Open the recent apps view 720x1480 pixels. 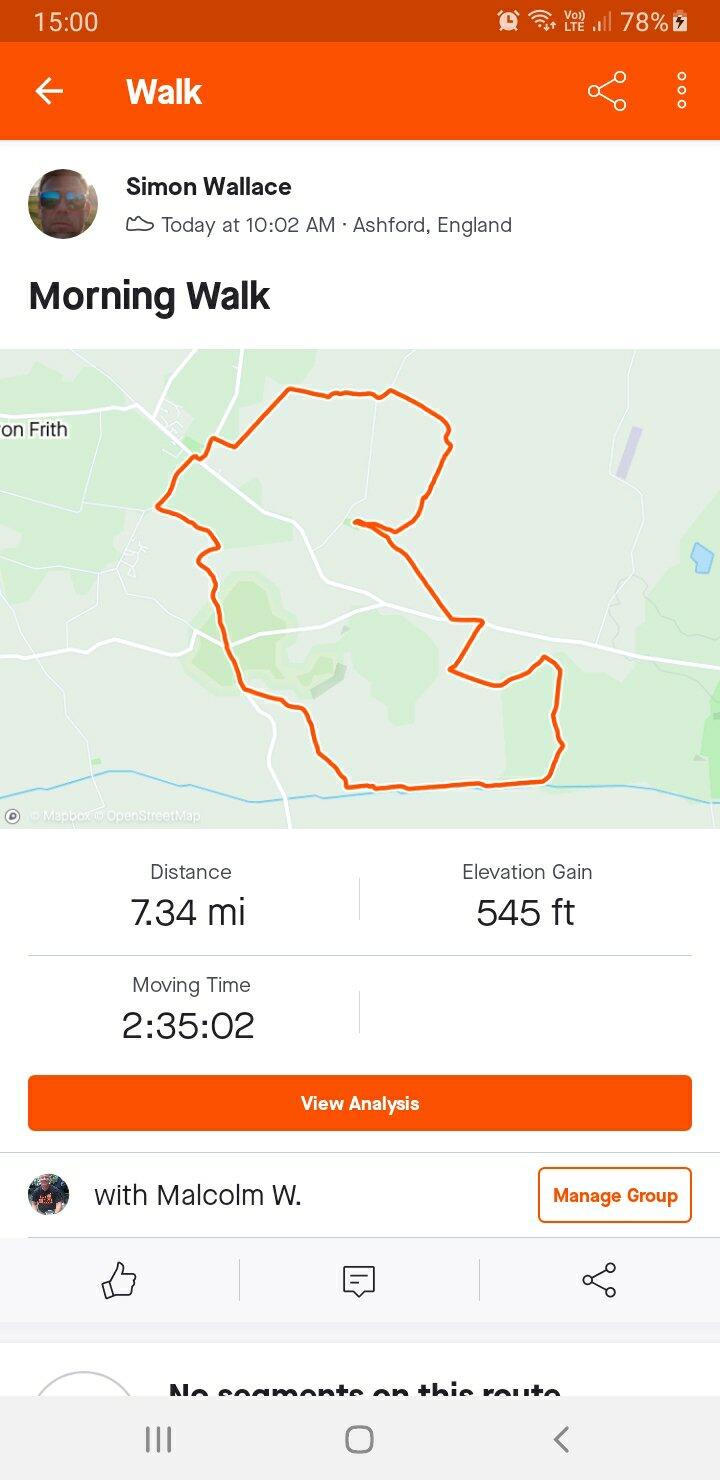(158, 1439)
